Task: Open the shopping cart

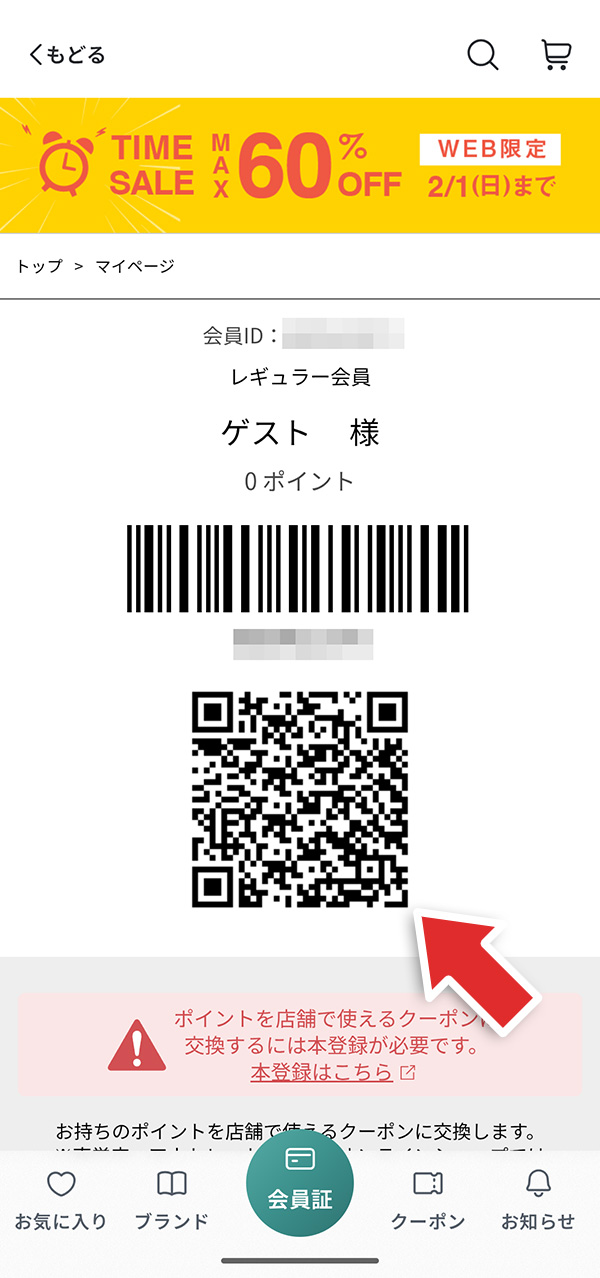Action: coord(556,55)
